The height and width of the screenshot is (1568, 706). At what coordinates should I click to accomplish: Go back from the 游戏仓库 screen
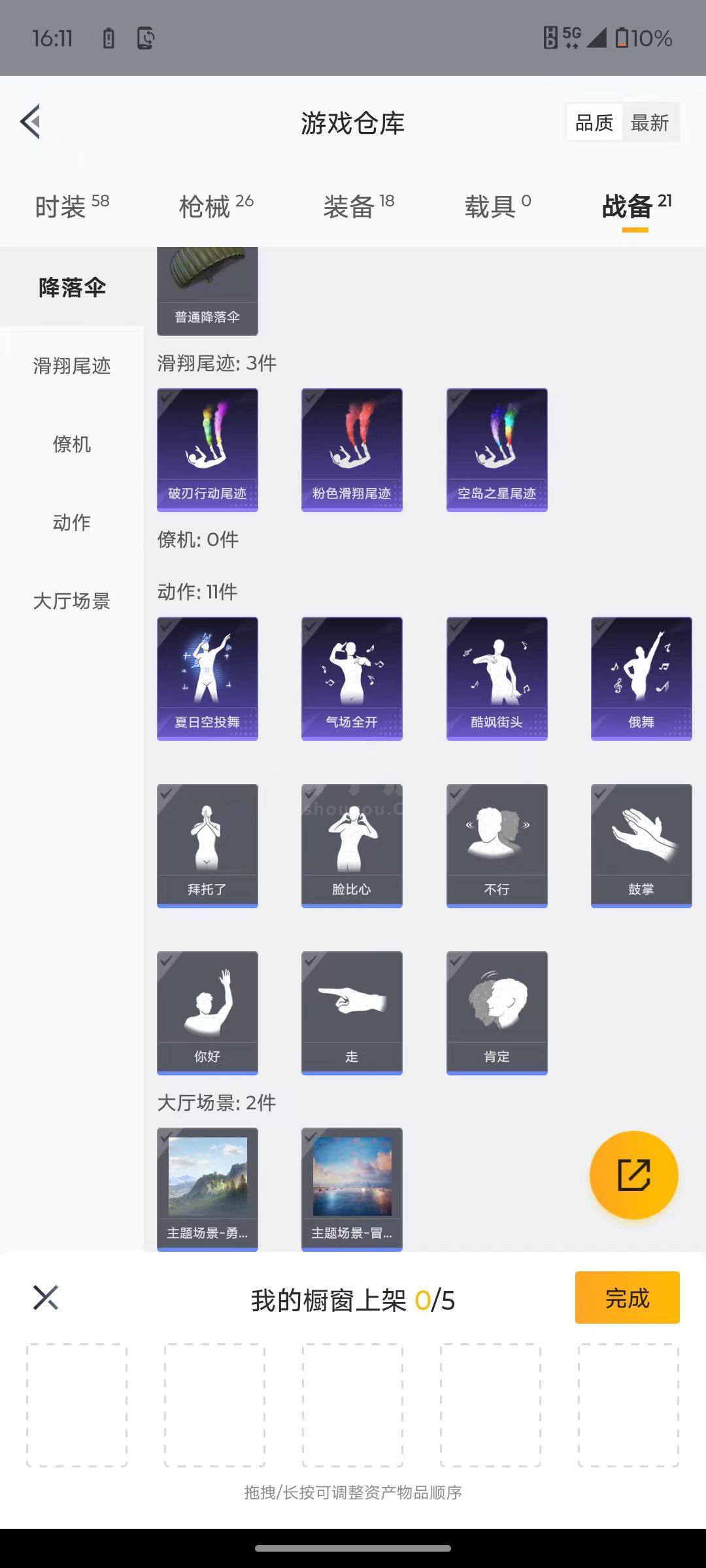click(31, 122)
